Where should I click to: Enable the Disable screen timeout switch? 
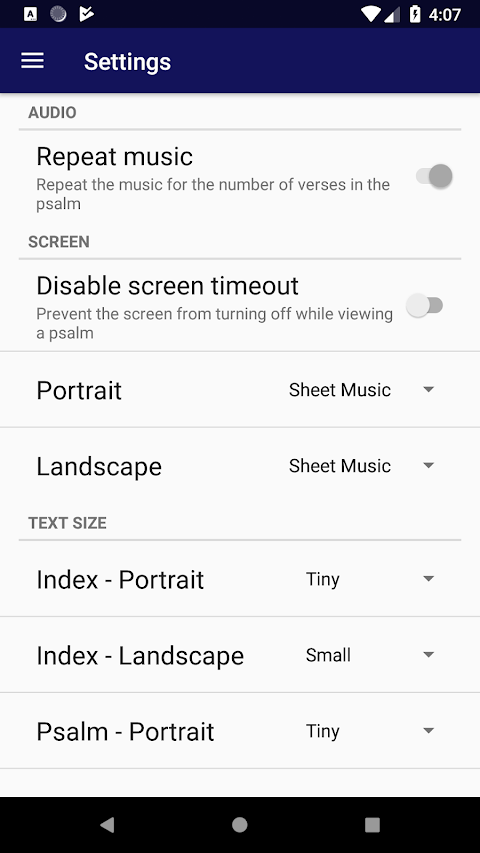[424, 305]
